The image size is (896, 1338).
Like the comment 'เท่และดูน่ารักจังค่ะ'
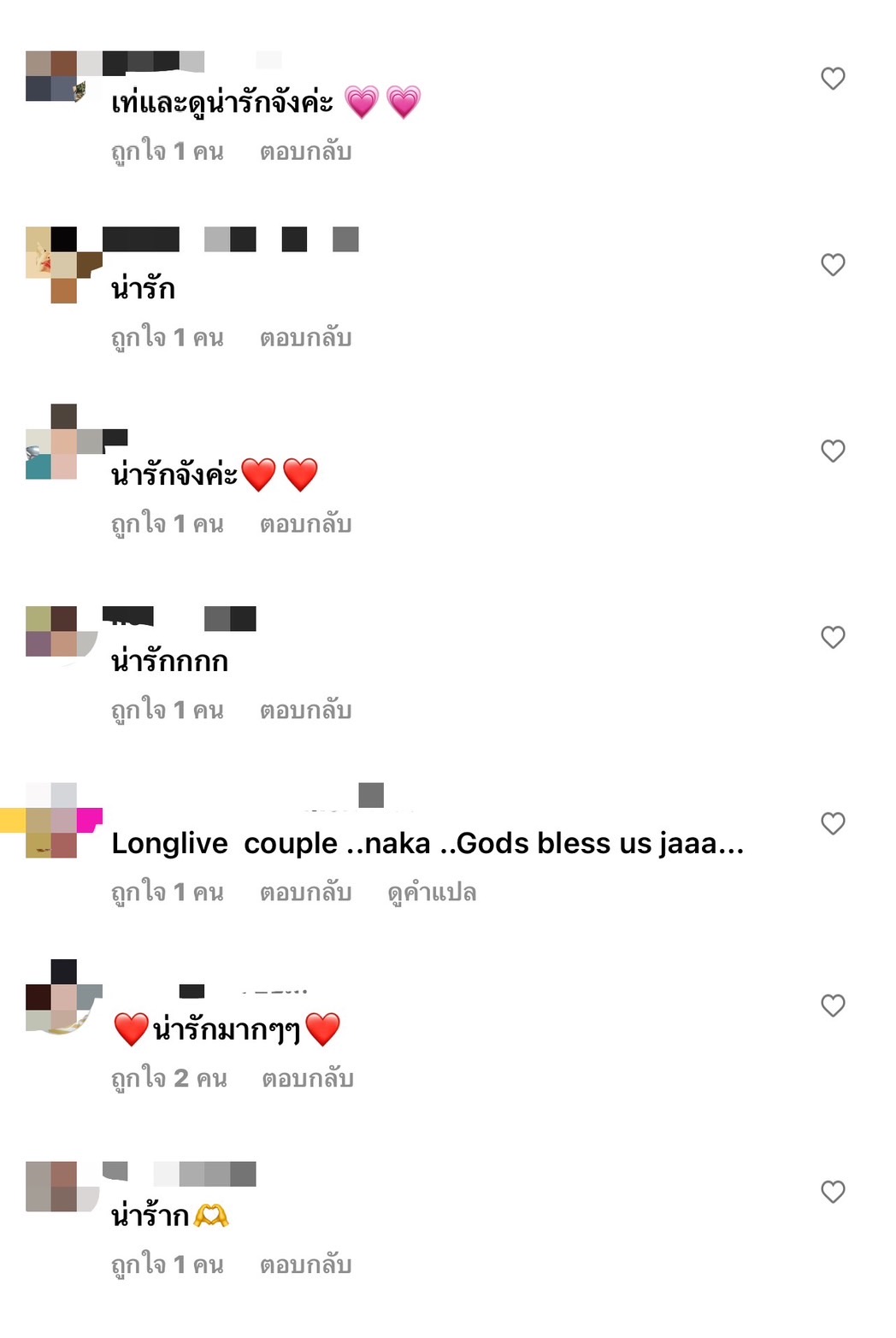pyautogui.click(x=833, y=79)
